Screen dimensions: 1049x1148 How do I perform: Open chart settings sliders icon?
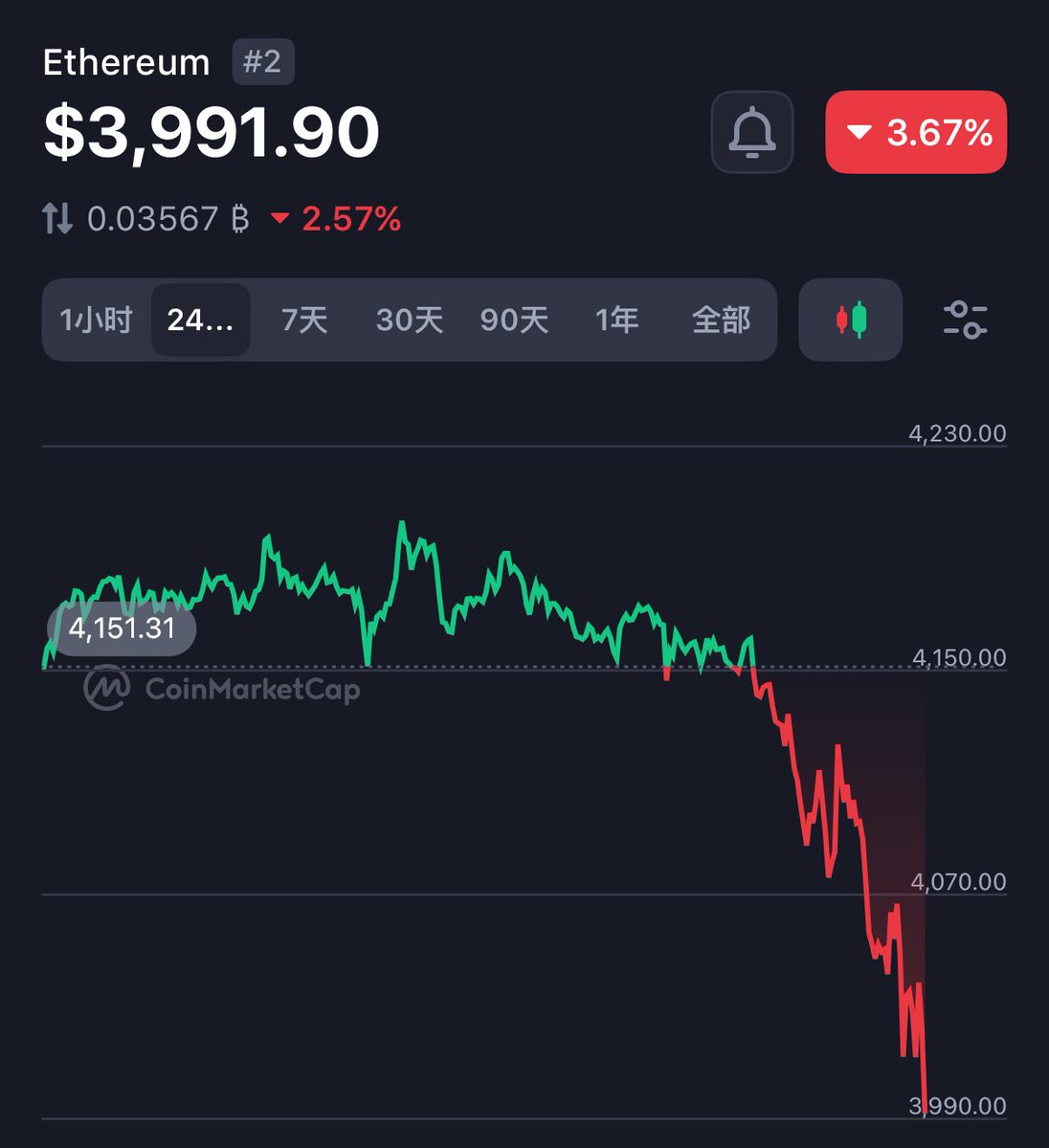965,320
